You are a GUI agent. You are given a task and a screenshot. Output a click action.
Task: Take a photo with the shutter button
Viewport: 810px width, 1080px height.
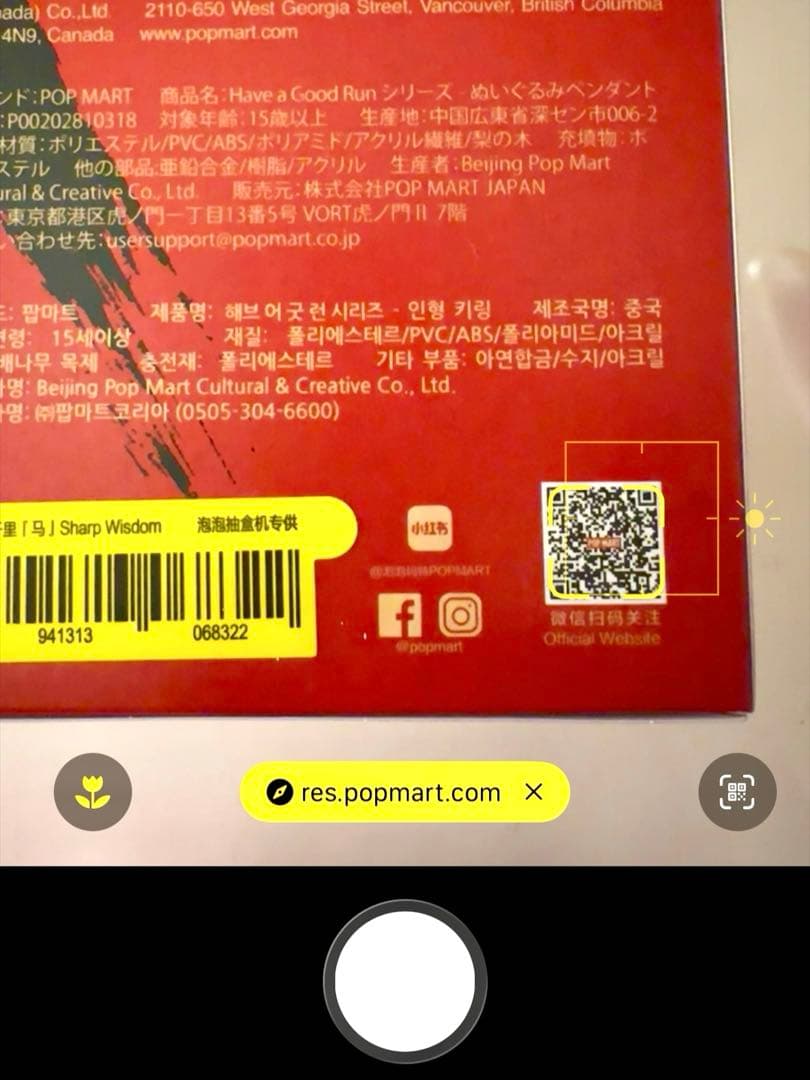coord(405,983)
